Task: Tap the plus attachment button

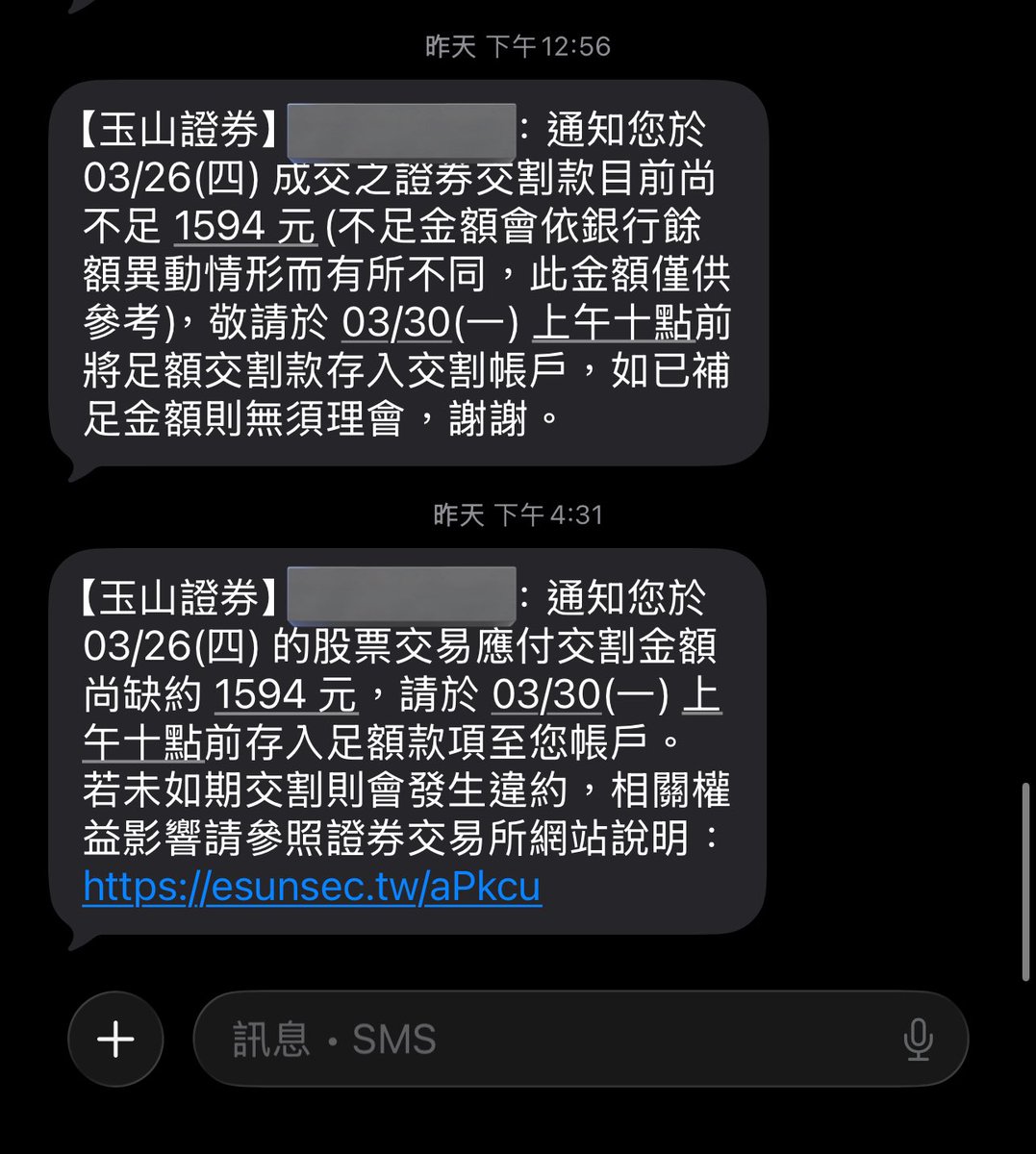Action: coord(114,1039)
